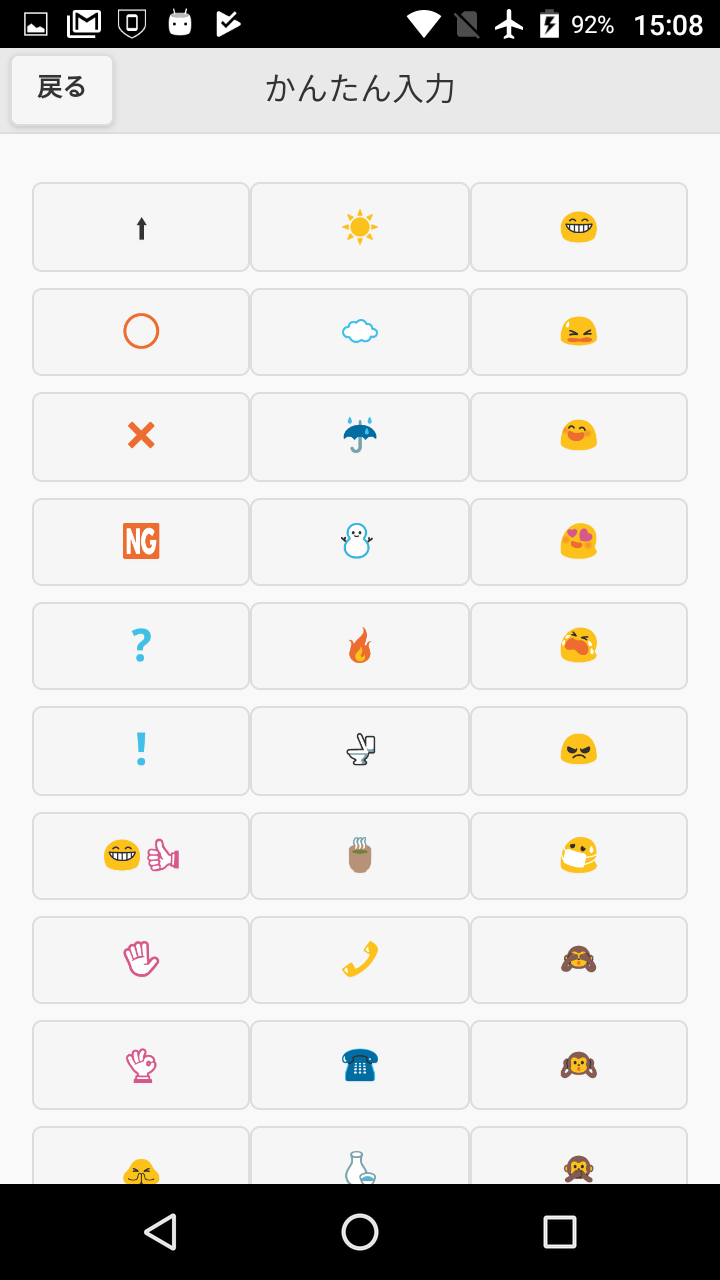
Task: Insert the NG sign emoji
Action: (141, 542)
